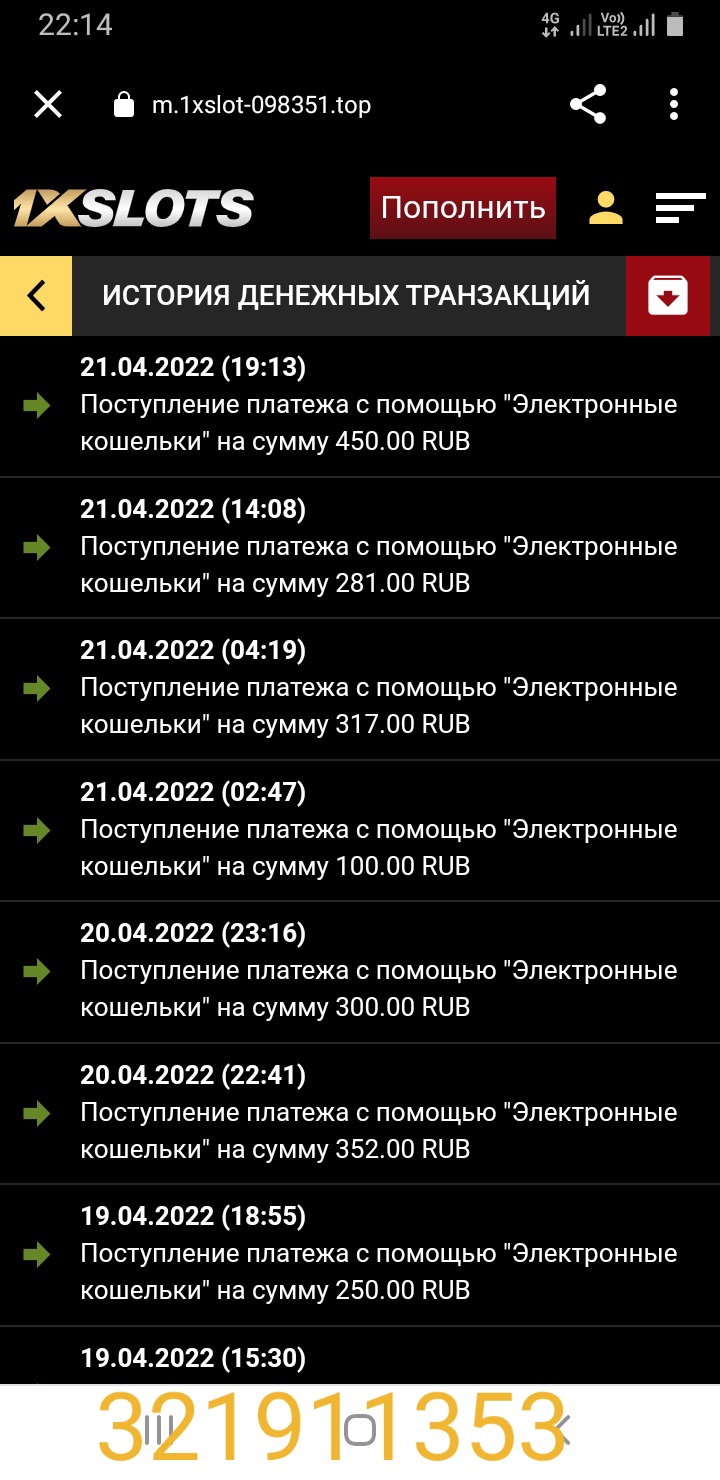Close the browser tab with X
This screenshot has height=1480, width=720.
tap(48, 104)
